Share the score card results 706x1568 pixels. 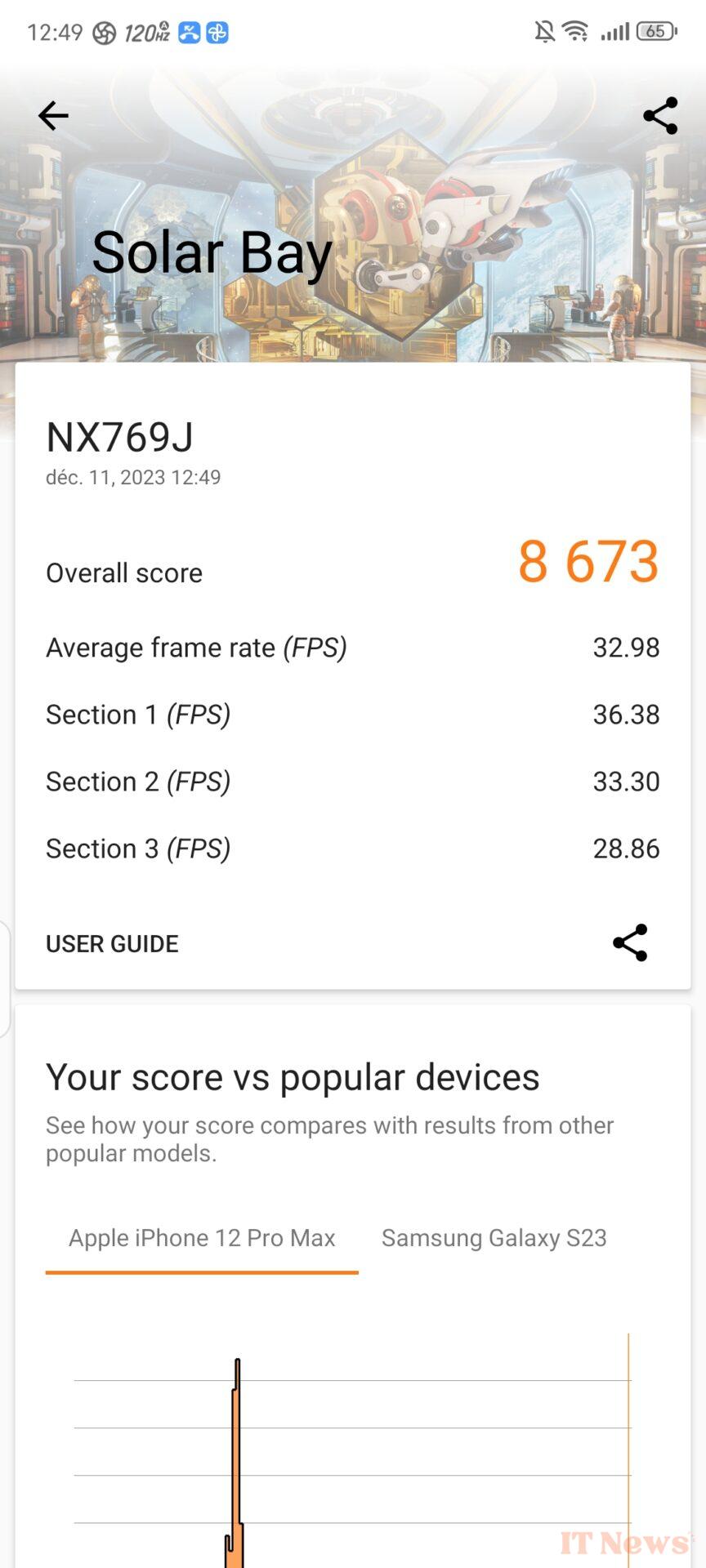630,943
